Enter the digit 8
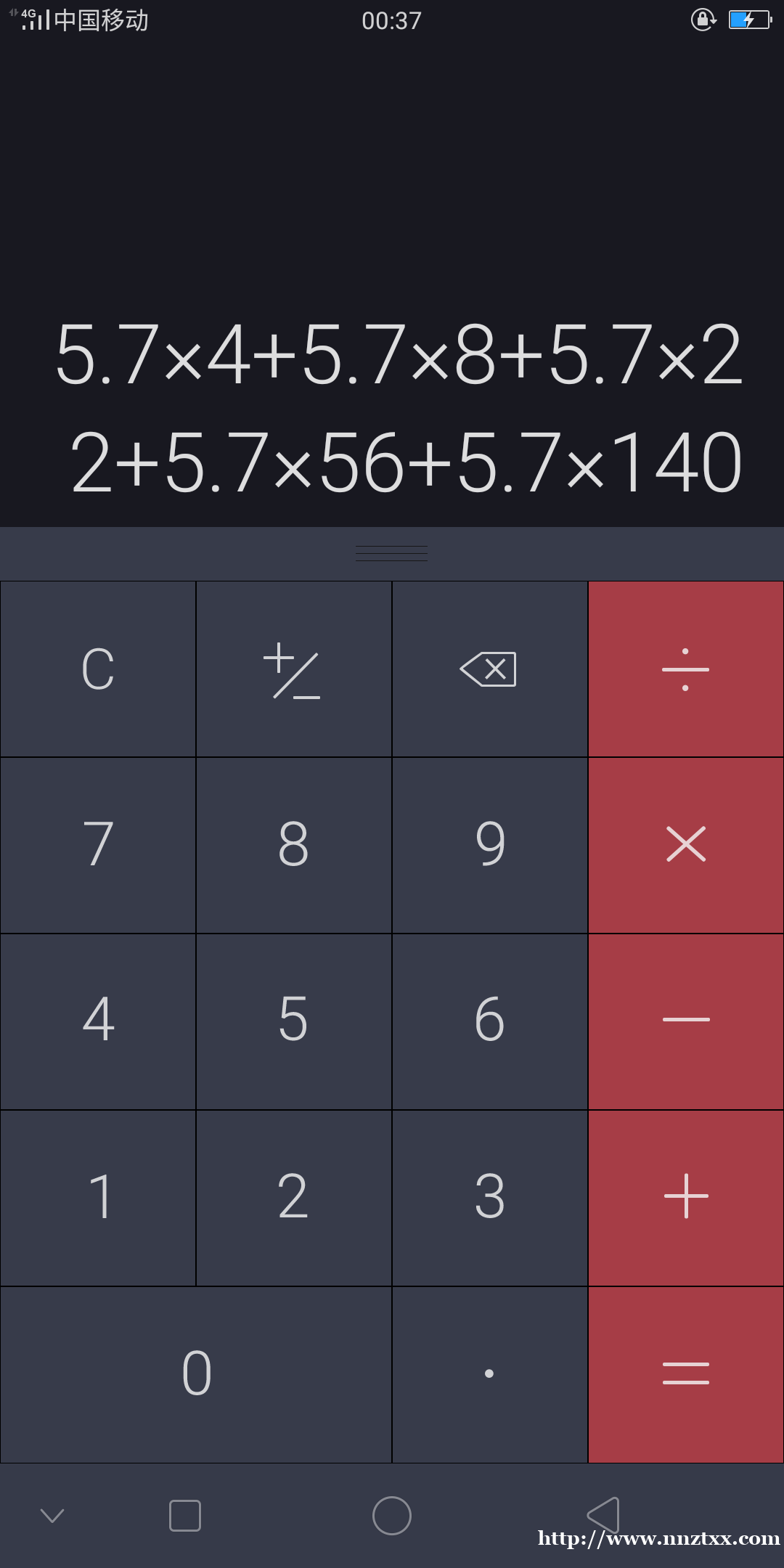This screenshot has height=1568, width=784. coord(294,845)
